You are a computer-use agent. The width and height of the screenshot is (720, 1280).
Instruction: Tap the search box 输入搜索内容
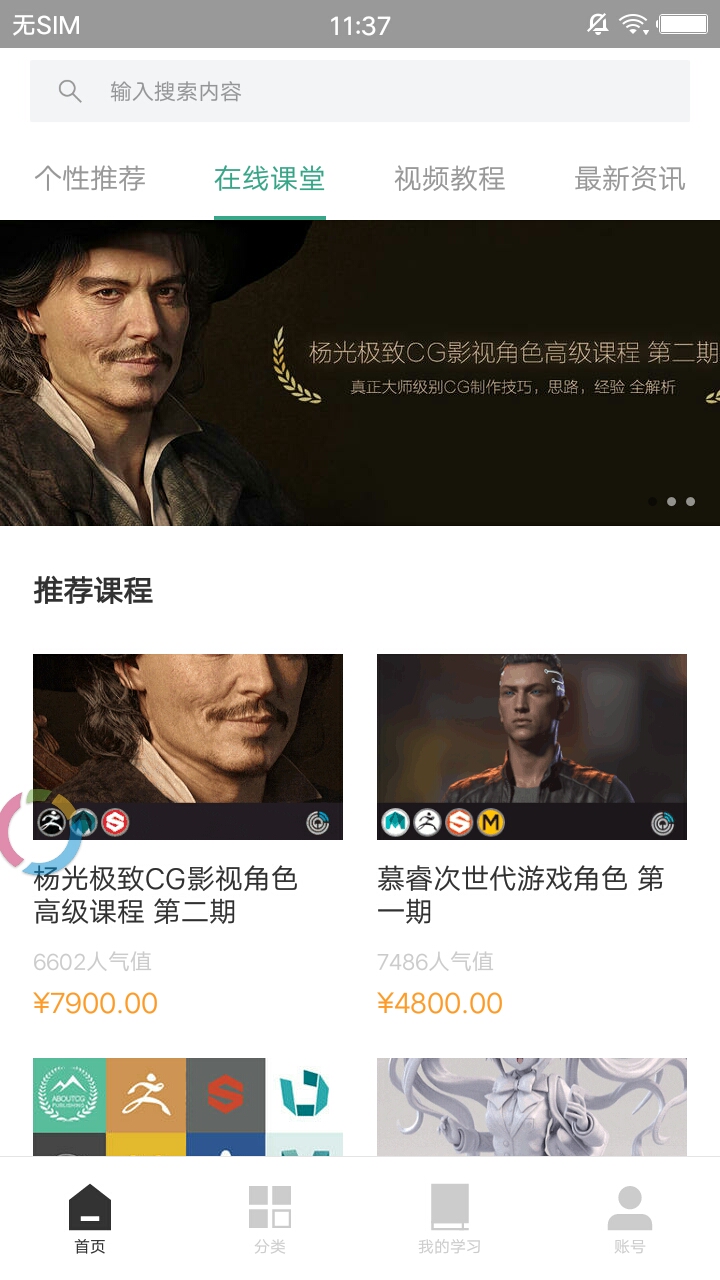(360, 91)
